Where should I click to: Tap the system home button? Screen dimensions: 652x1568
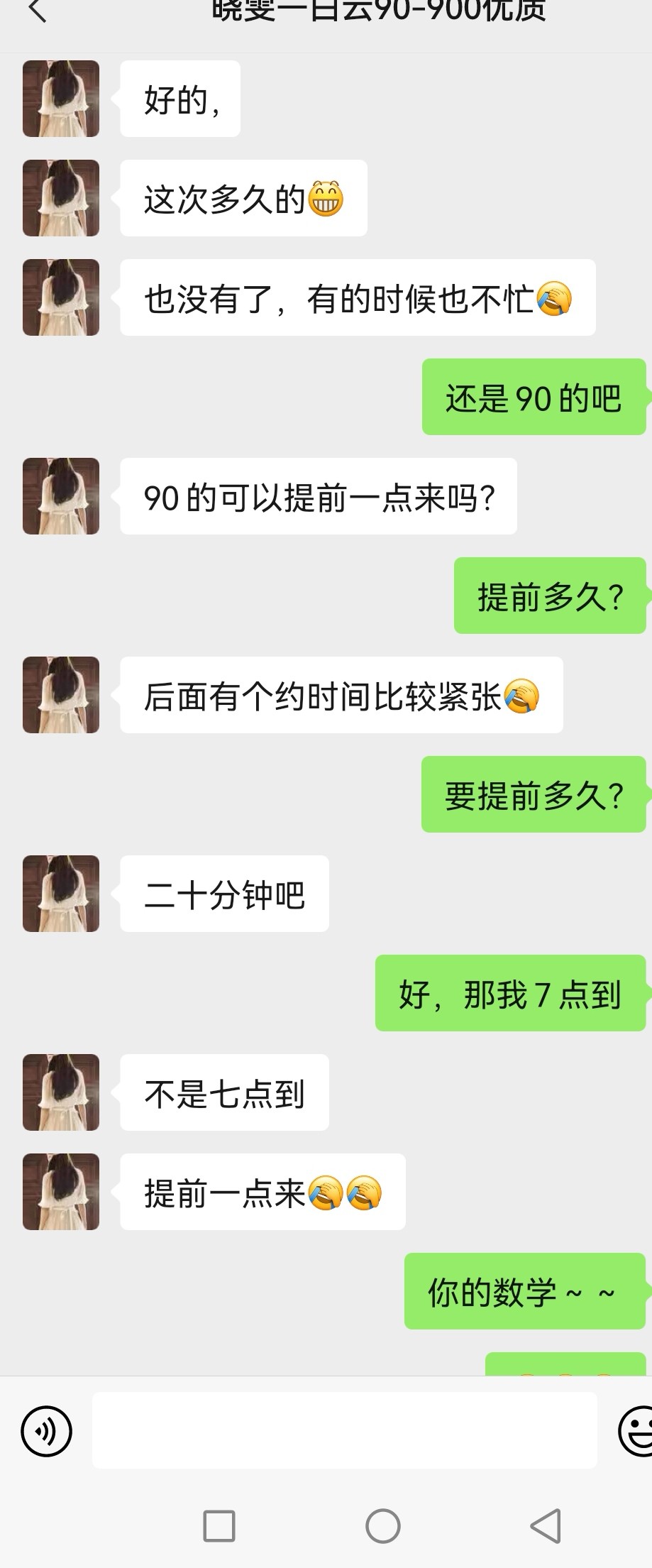pos(383,1525)
